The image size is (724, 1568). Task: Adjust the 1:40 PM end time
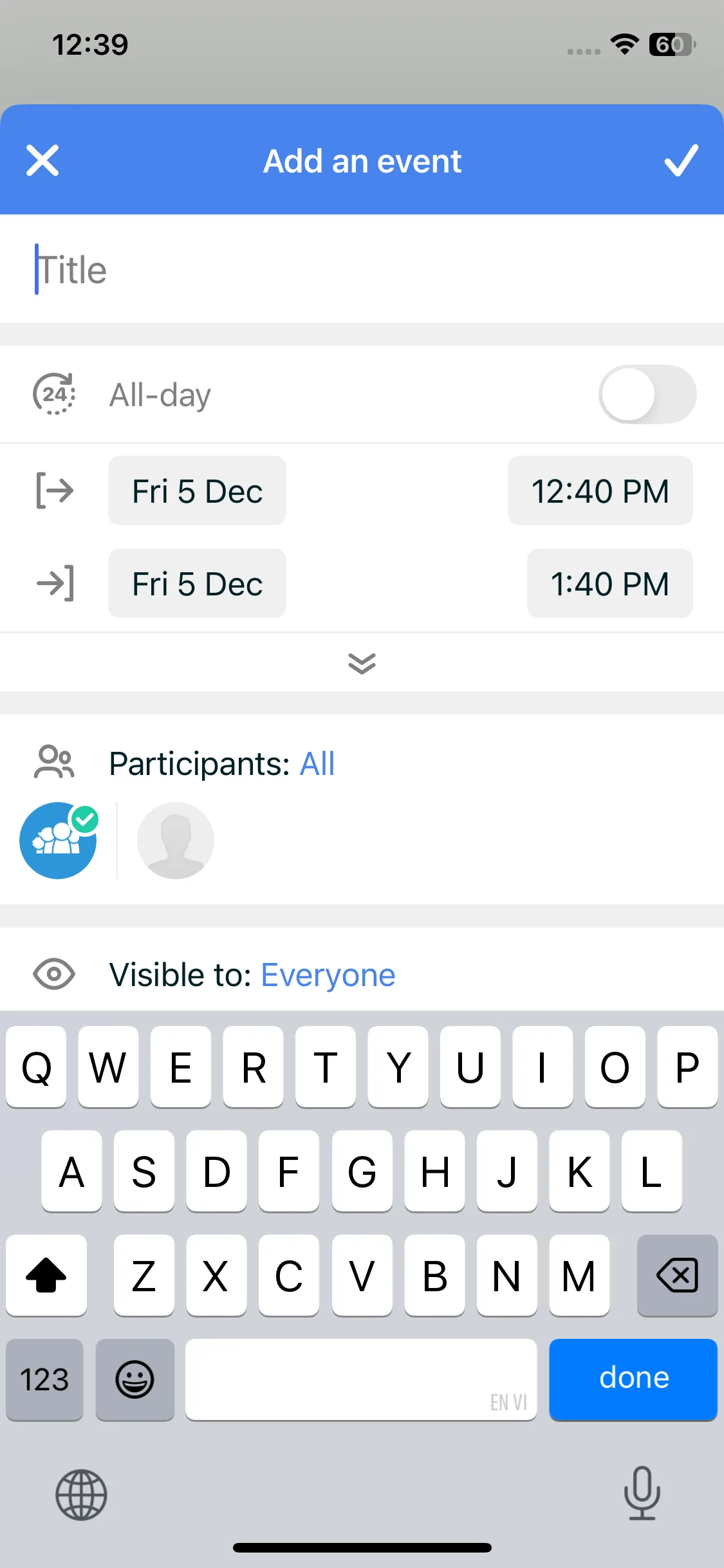(609, 584)
